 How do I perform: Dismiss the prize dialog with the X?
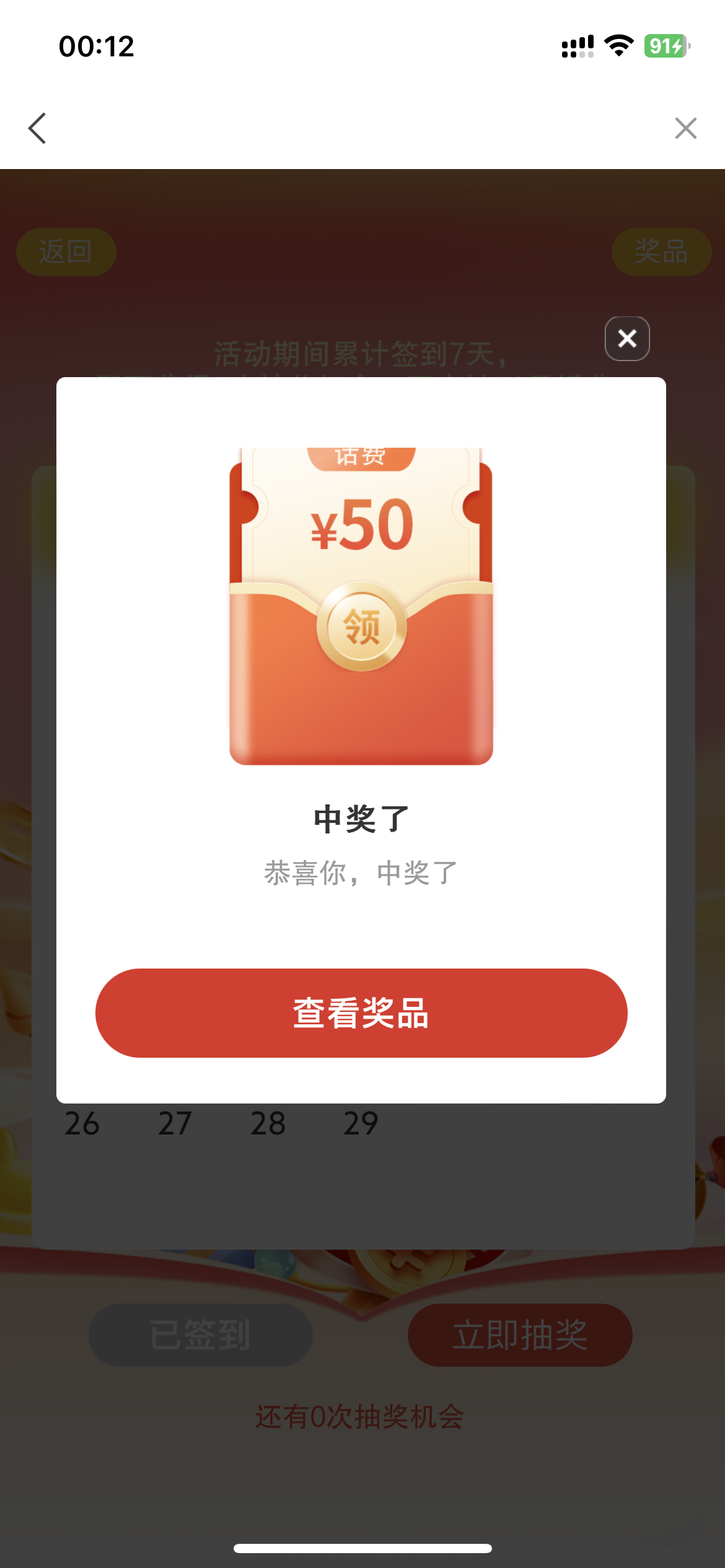click(x=627, y=339)
